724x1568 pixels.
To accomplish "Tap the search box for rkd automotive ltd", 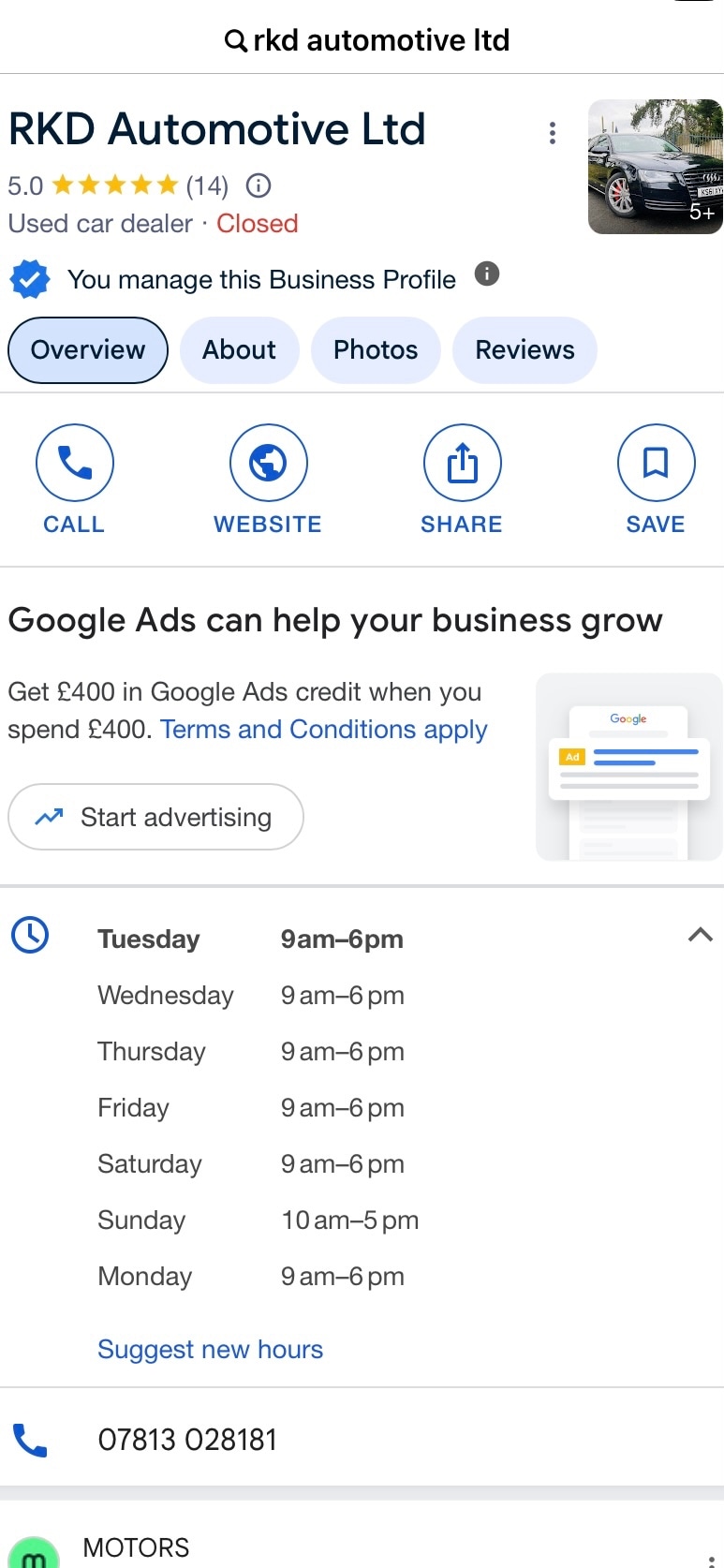I will tap(367, 40).
